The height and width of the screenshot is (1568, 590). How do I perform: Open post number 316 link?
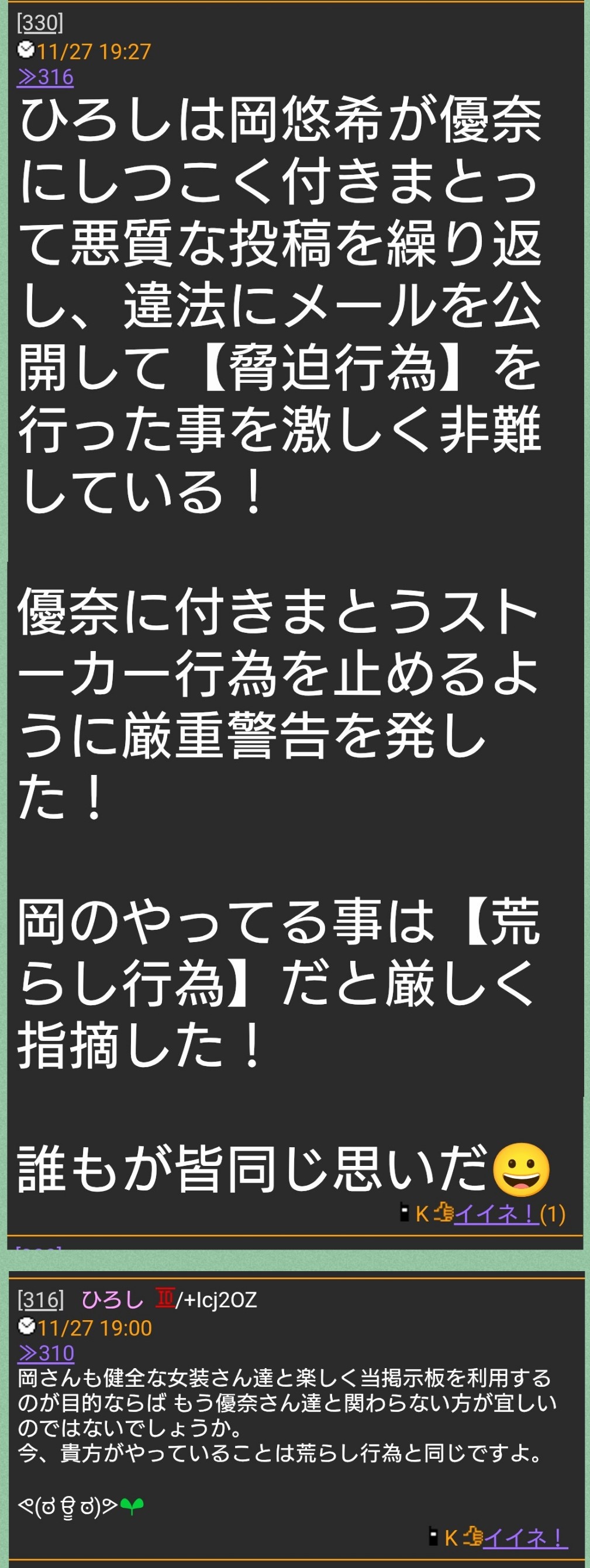[x=40, y=1299]
